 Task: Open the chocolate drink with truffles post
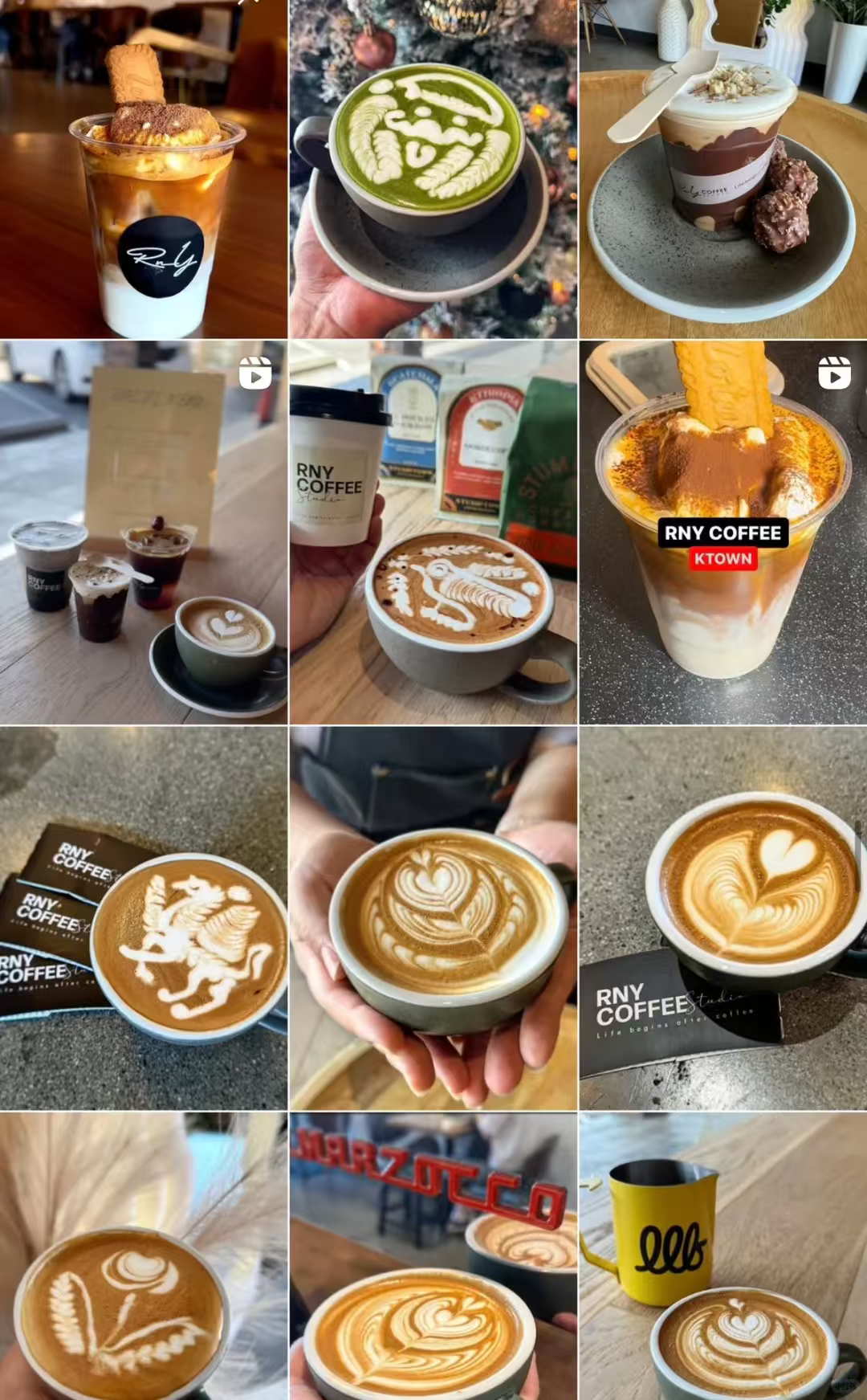[x=722, y=169]
